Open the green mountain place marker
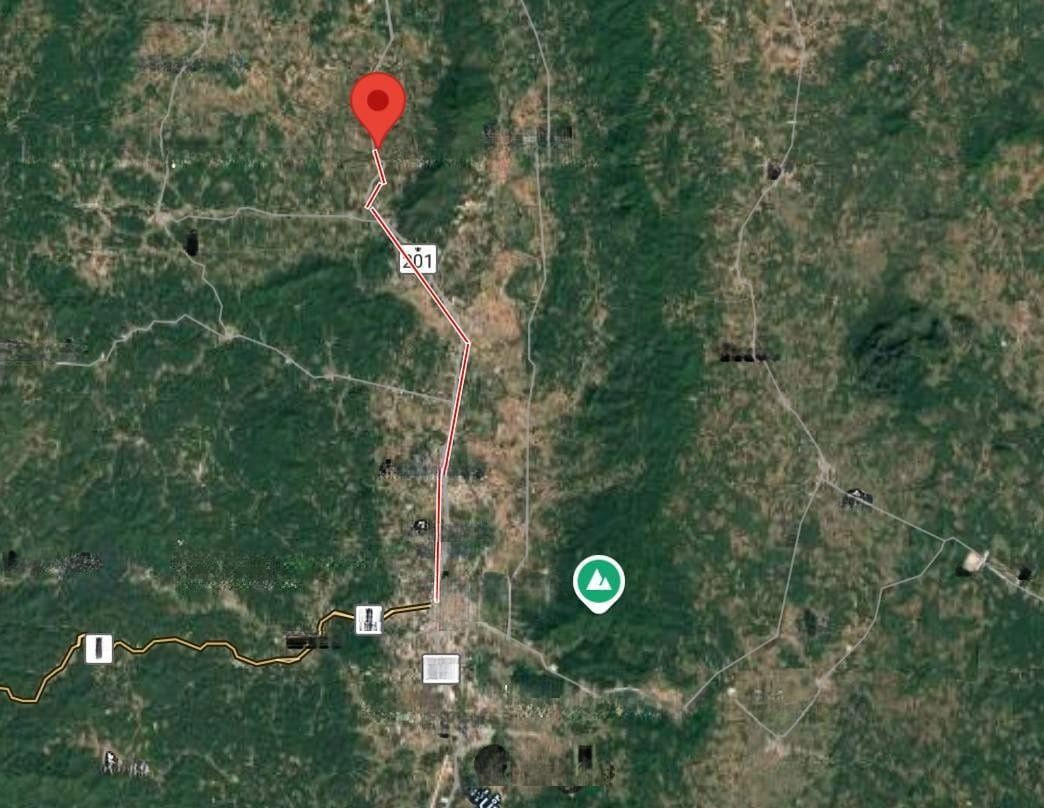 tap(599, 581)
